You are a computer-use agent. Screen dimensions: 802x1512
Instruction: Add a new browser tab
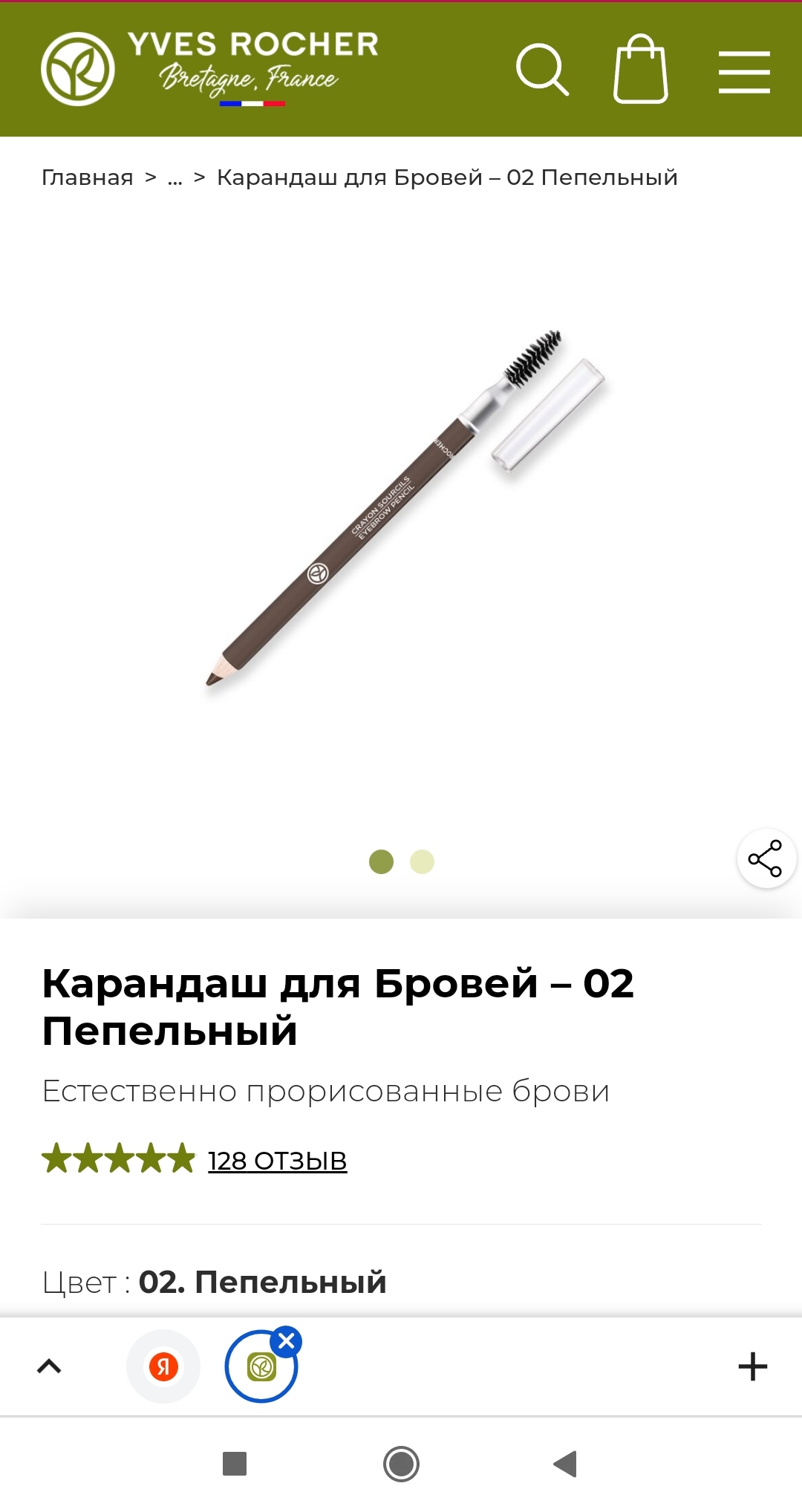[x=752, y=1366]
